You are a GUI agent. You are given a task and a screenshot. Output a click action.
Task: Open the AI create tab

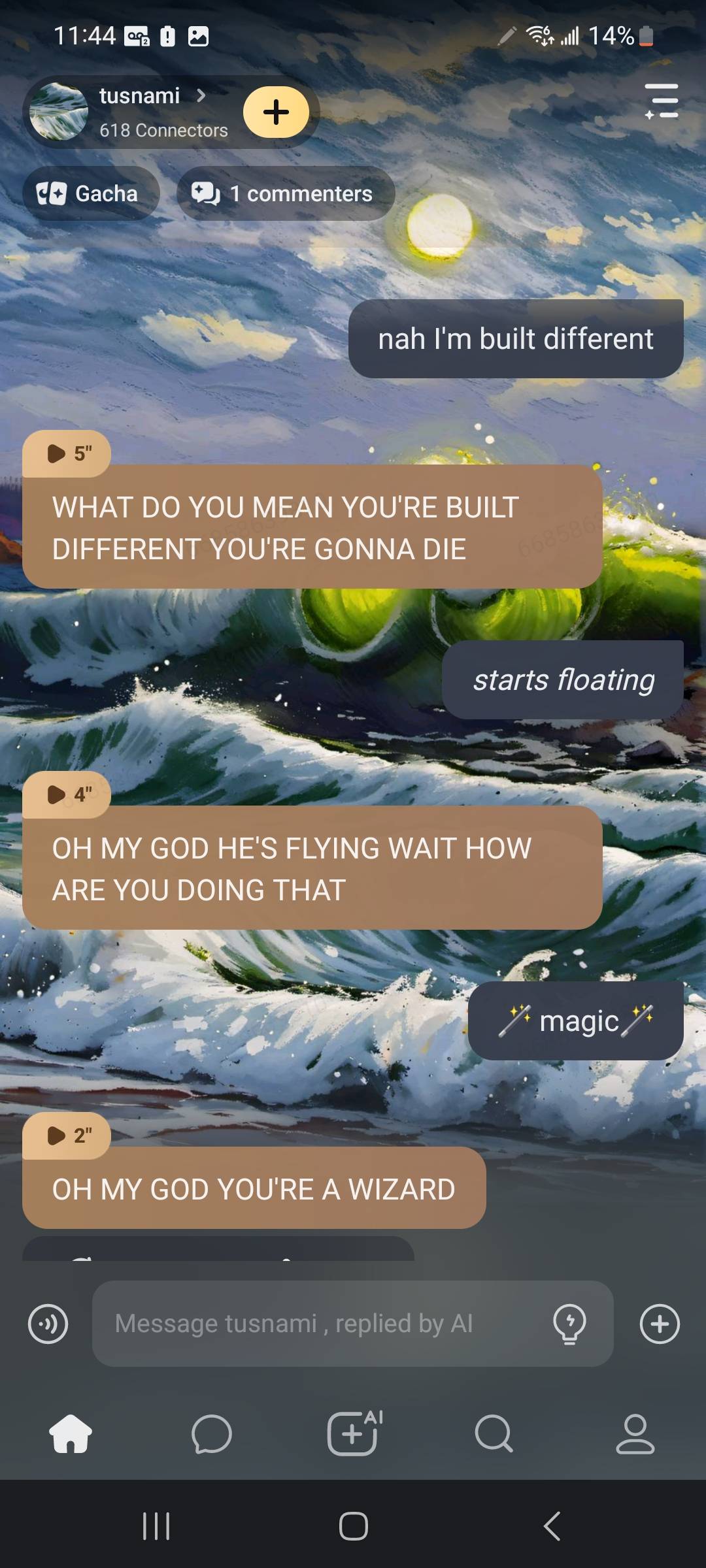353,1434
